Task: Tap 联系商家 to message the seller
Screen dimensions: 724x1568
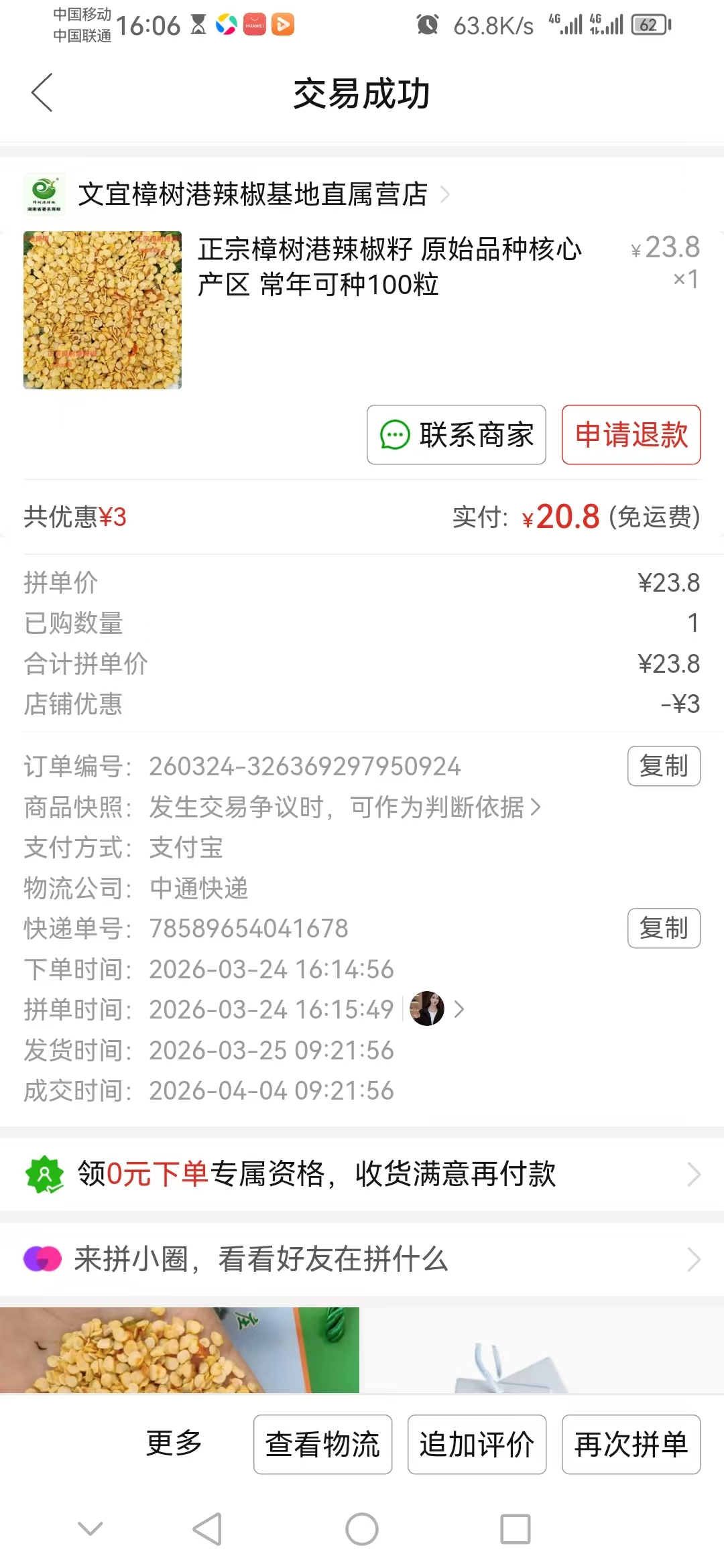Action: (456, 435)
